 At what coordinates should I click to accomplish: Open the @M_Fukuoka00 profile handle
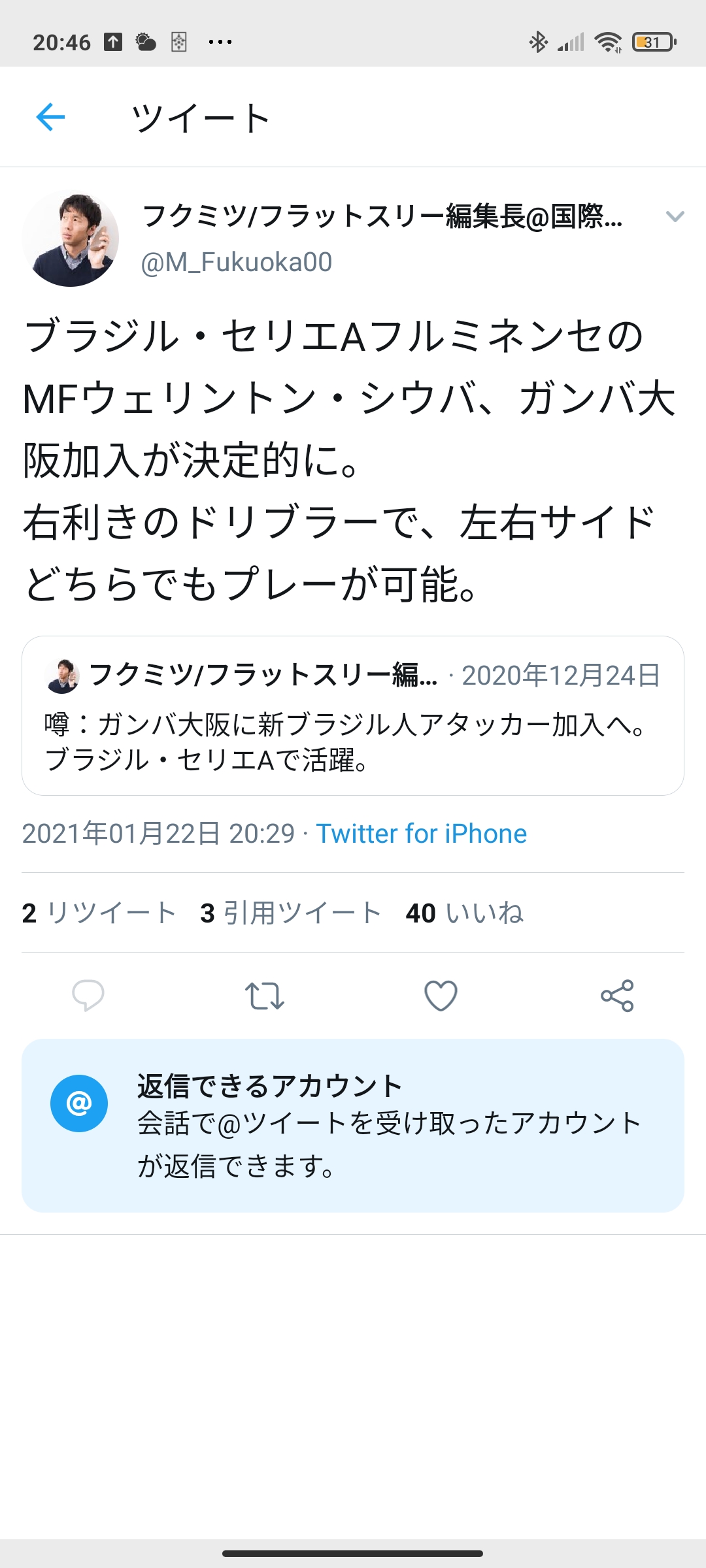coord(237,263)
